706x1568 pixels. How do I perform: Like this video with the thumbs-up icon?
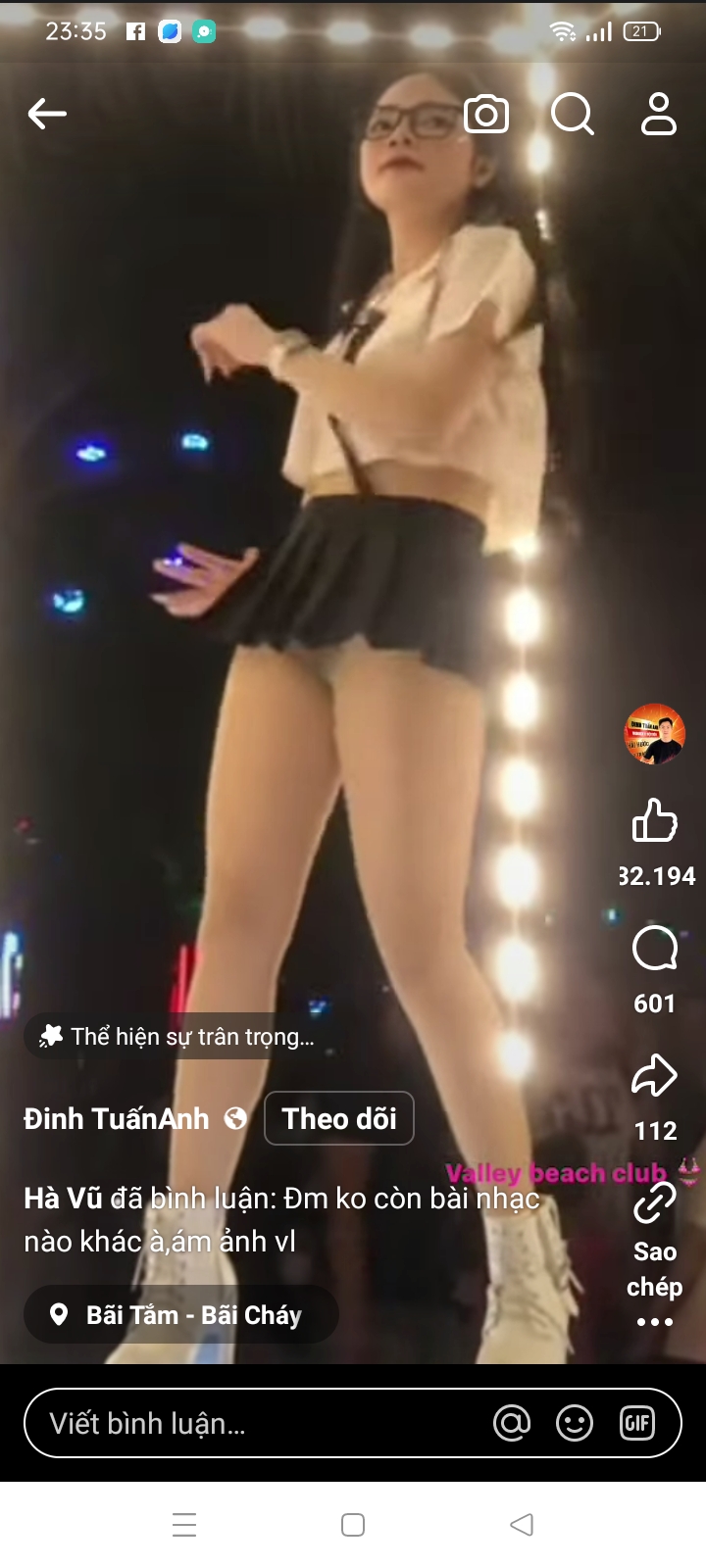coord(655,821)
